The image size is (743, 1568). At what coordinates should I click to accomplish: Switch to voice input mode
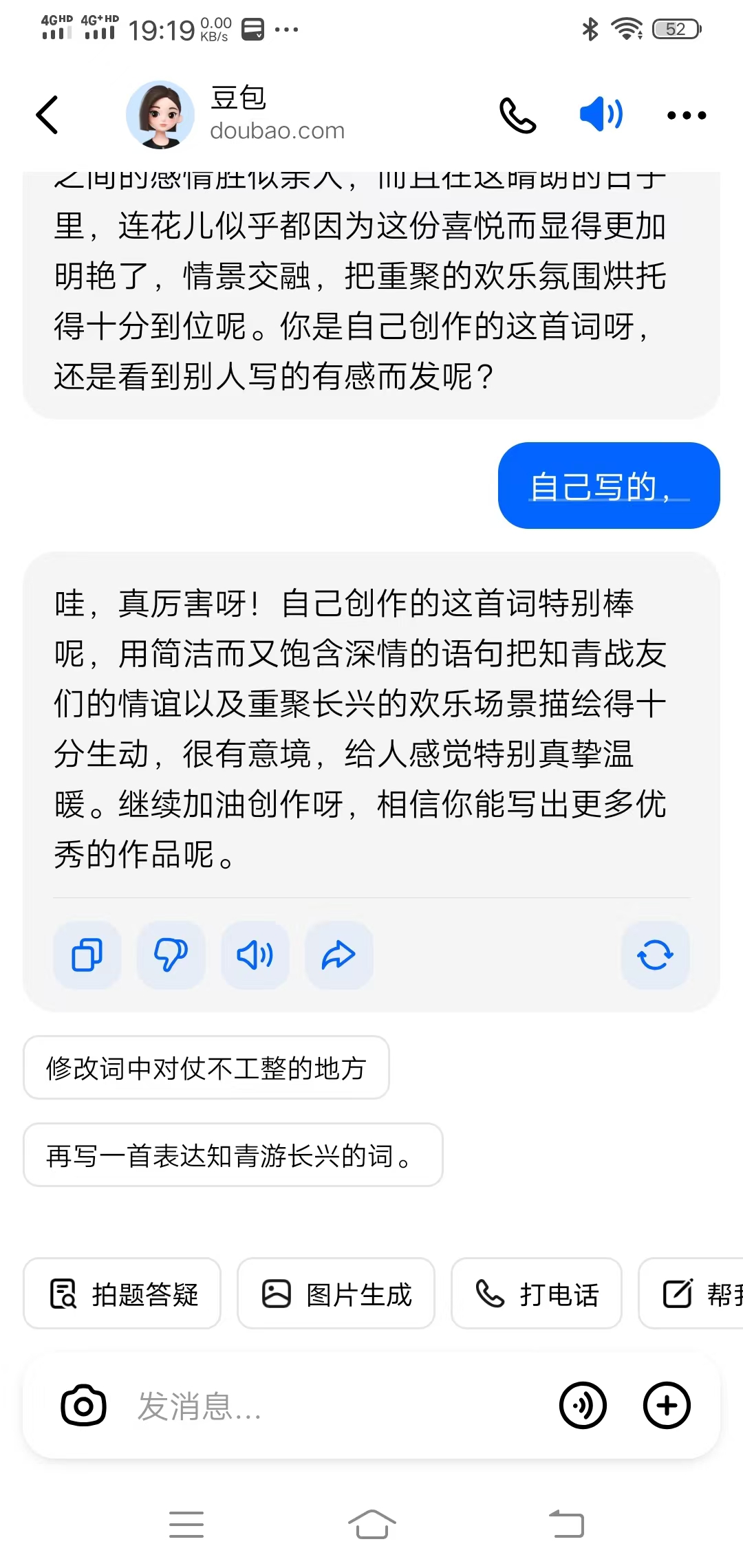pyautogui.click(x=583, y=1406)
